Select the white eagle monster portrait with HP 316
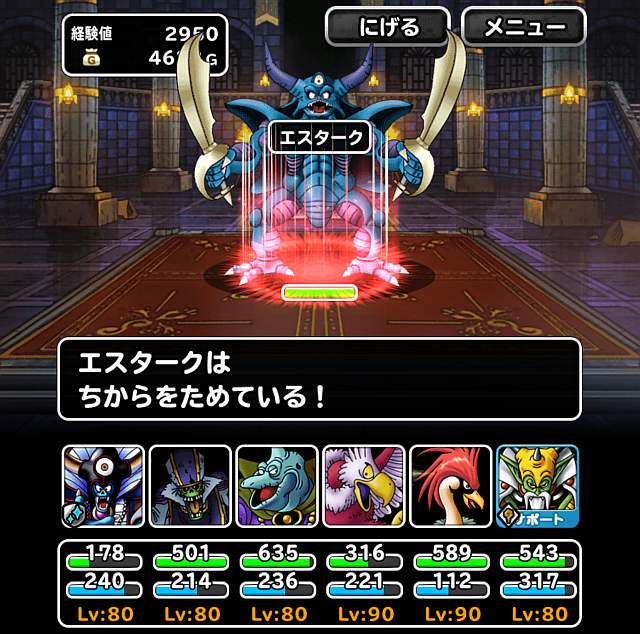Viewport: 640px width, 634px height. (364, 486)
